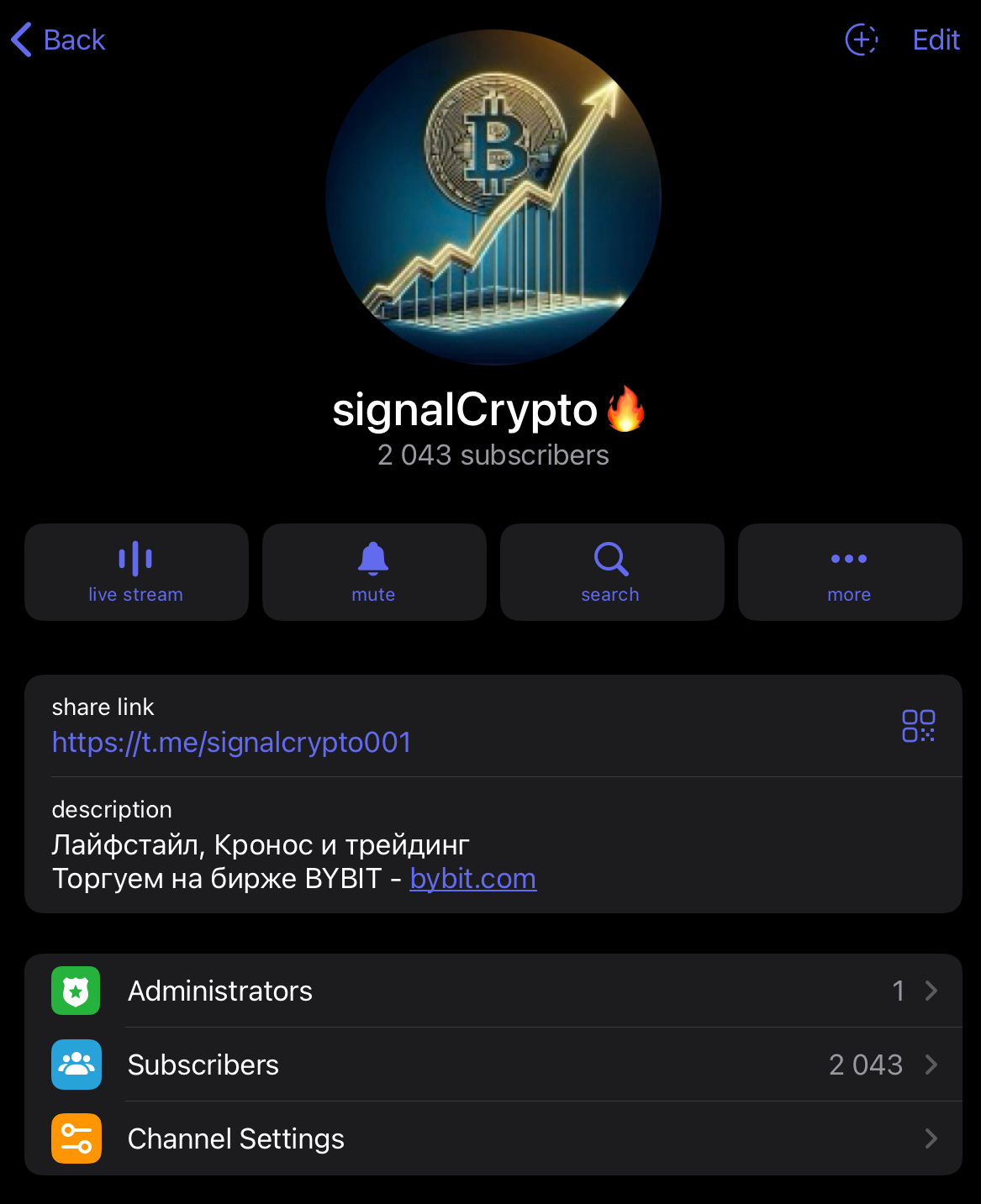Click the subscriber count under the channel name

[x=493, y=455]
